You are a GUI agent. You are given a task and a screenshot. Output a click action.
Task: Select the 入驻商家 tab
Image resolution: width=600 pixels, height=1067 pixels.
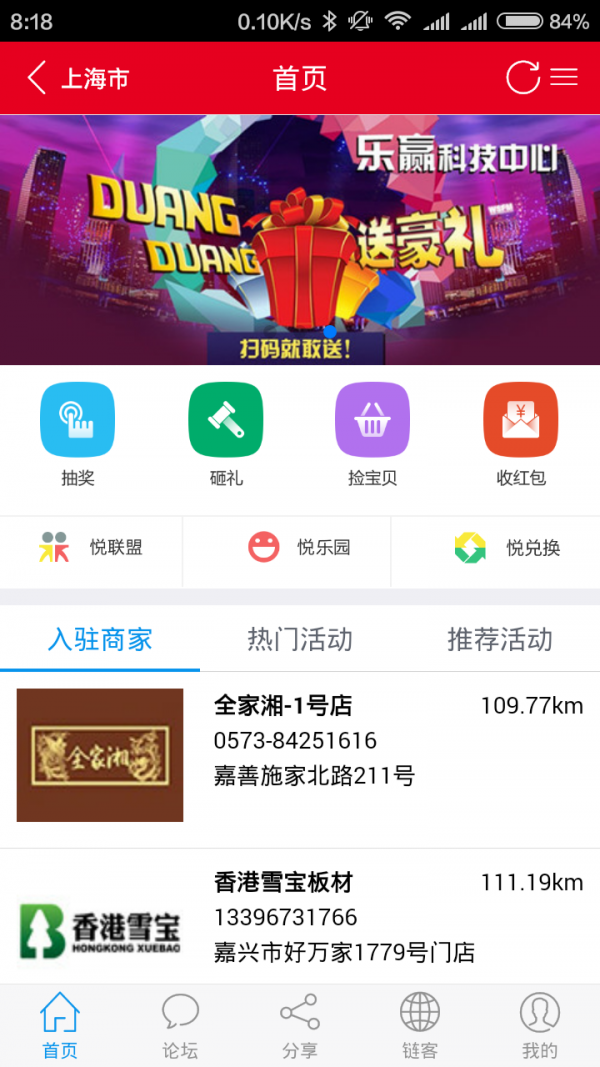(x=100, y=640)
